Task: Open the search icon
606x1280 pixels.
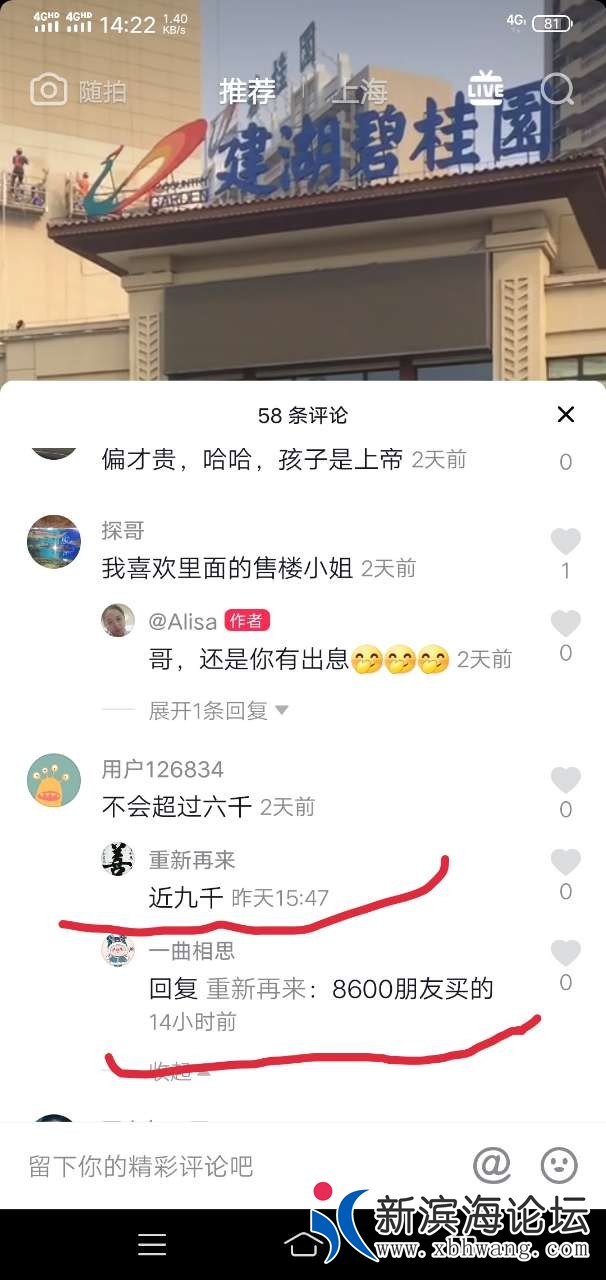Action: [557, 90]
